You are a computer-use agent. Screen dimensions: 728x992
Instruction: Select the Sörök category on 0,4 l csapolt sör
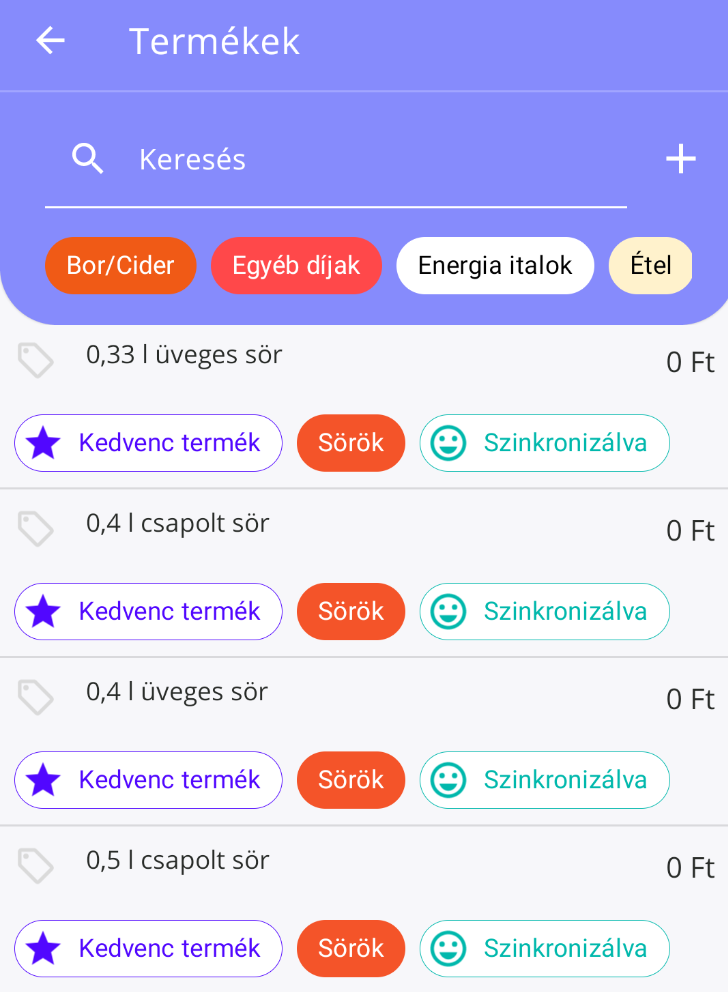(350, 611)
